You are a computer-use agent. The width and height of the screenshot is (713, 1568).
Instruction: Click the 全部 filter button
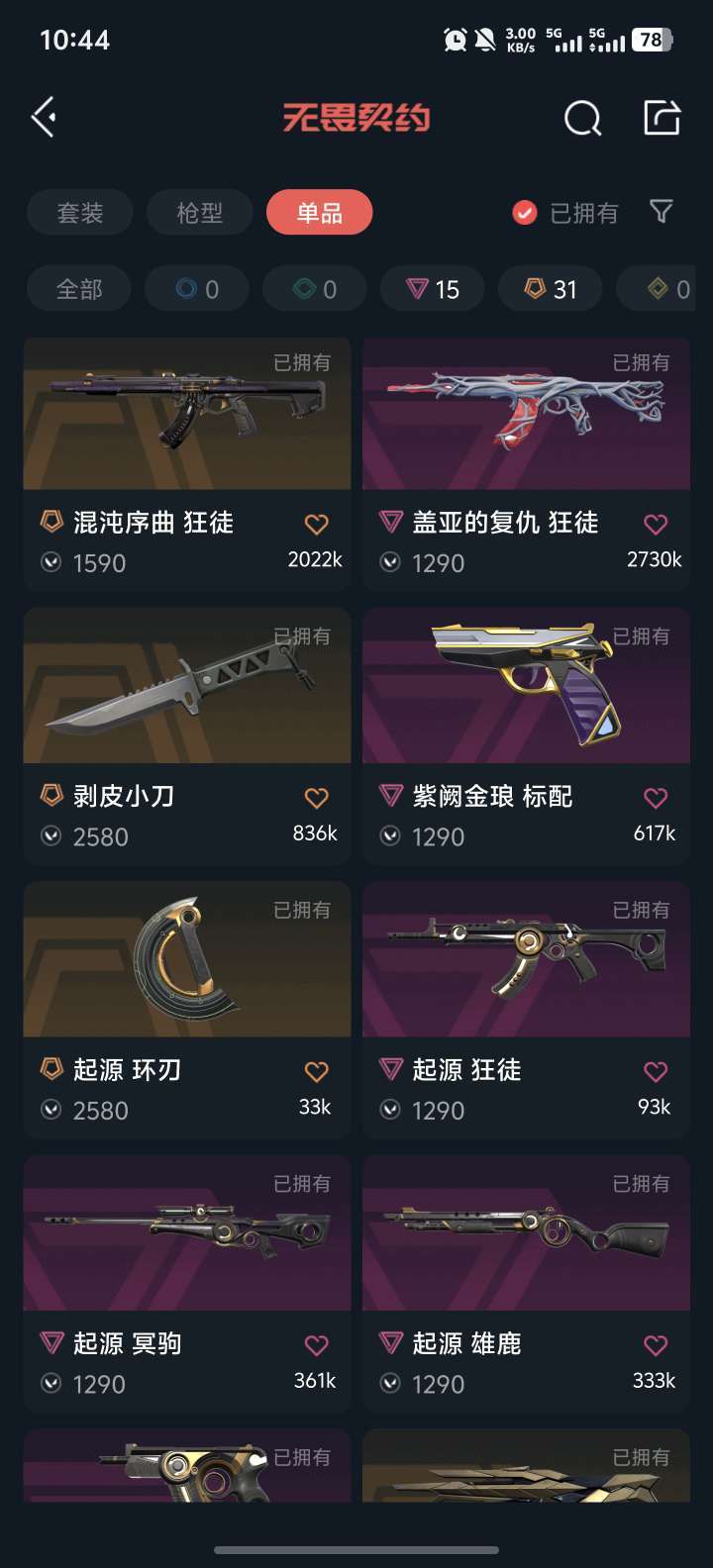79,289
